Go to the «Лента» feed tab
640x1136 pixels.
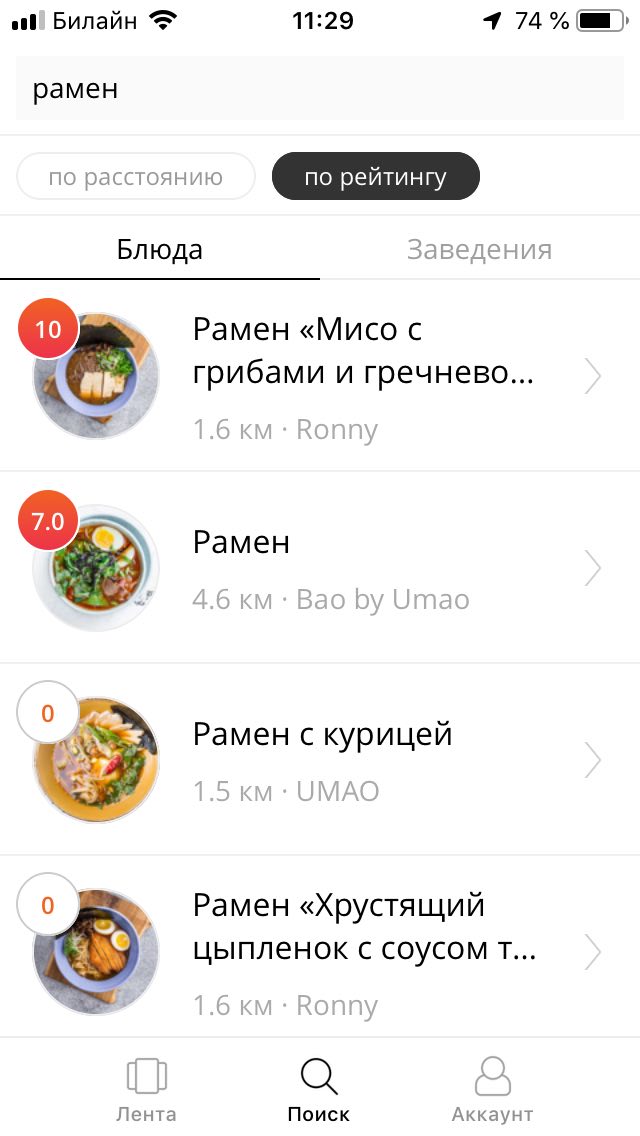146,1090
